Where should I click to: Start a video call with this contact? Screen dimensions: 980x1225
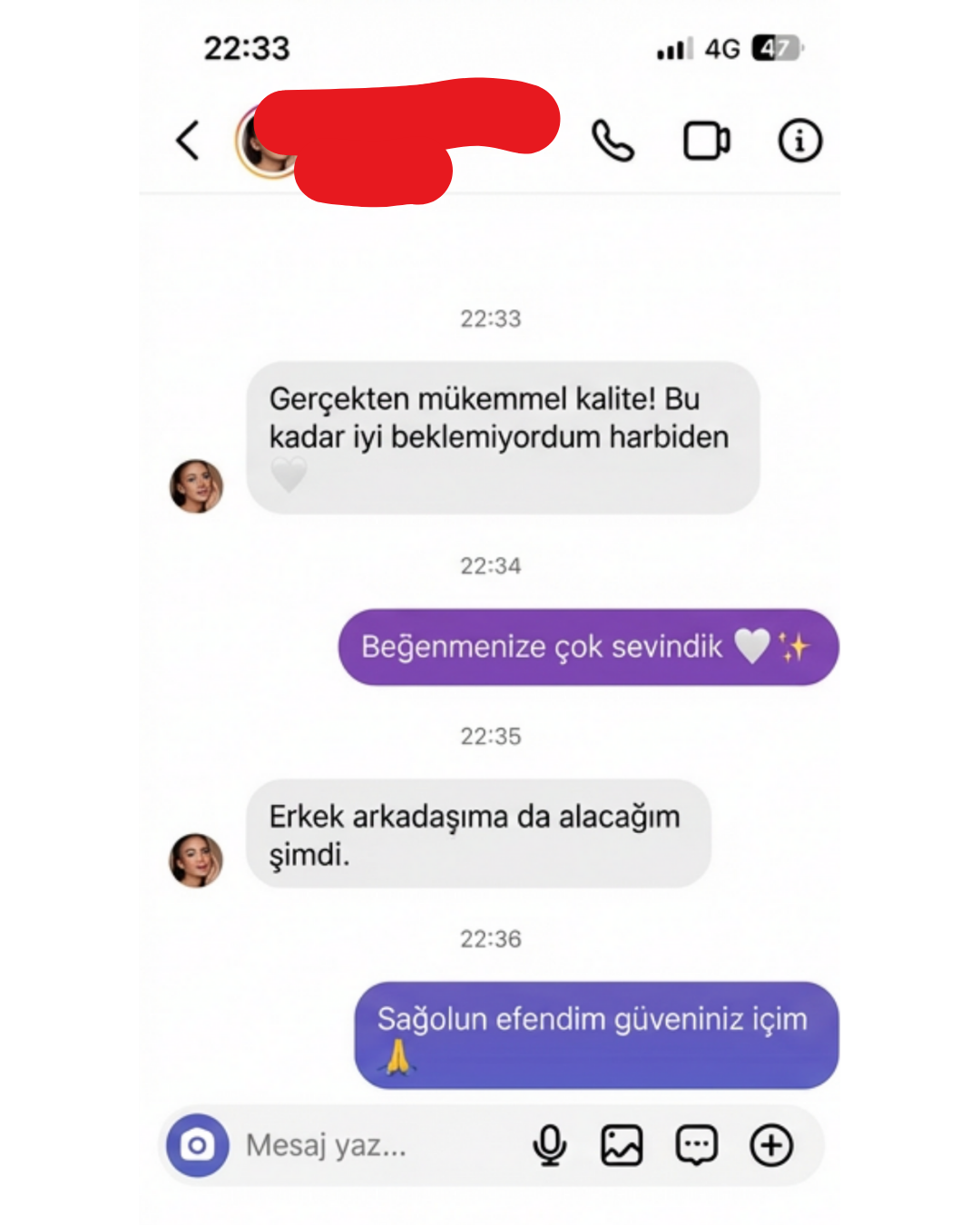click(x=706, y=141)
